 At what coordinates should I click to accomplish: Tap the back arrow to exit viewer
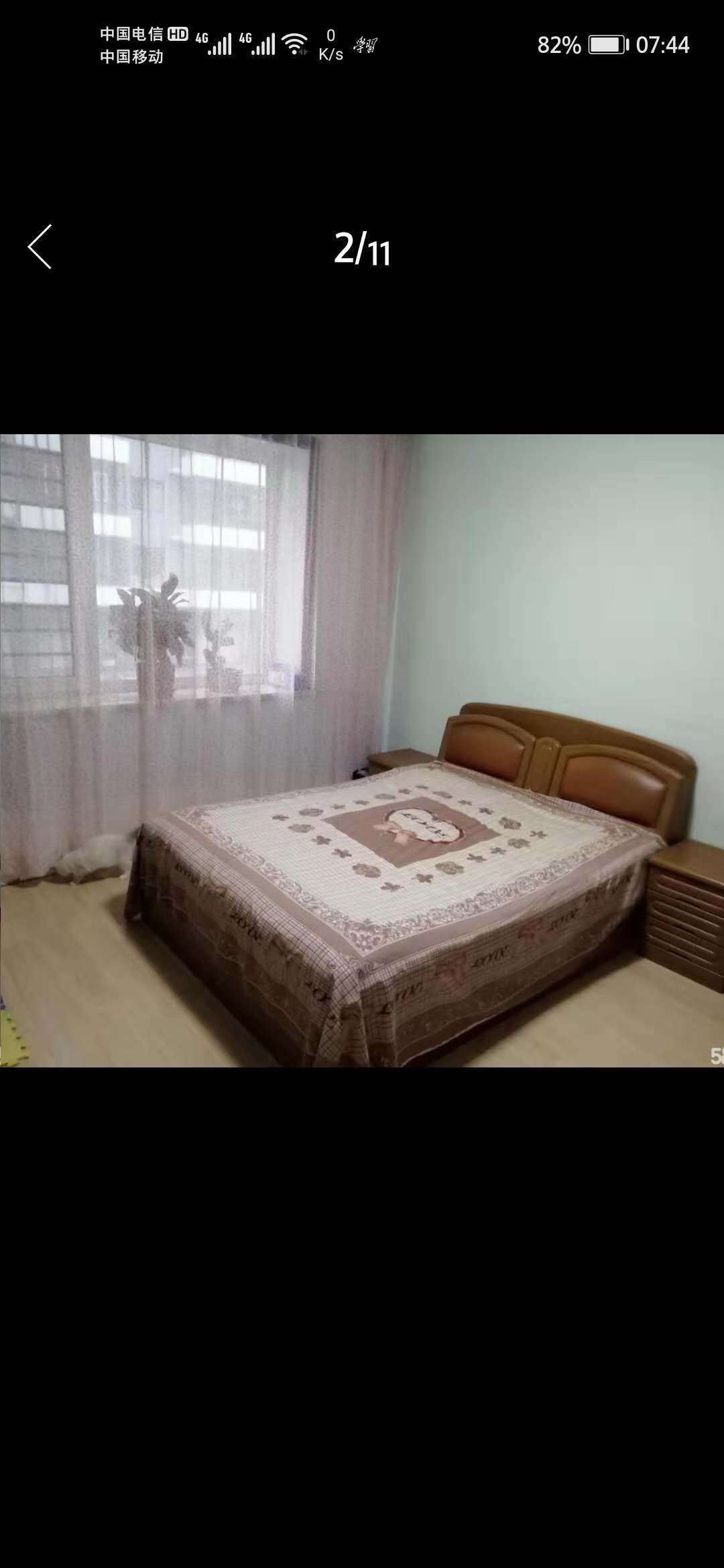coord(40,247)
